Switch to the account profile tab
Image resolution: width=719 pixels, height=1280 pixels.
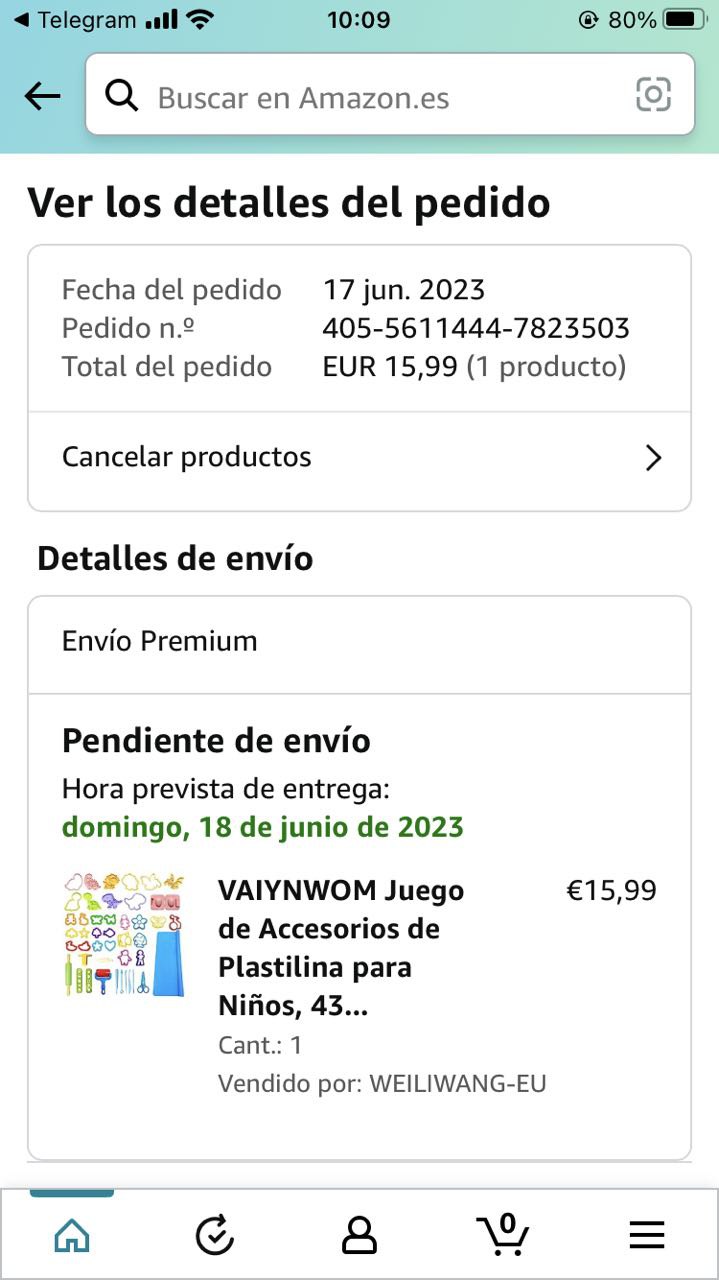359,1236
